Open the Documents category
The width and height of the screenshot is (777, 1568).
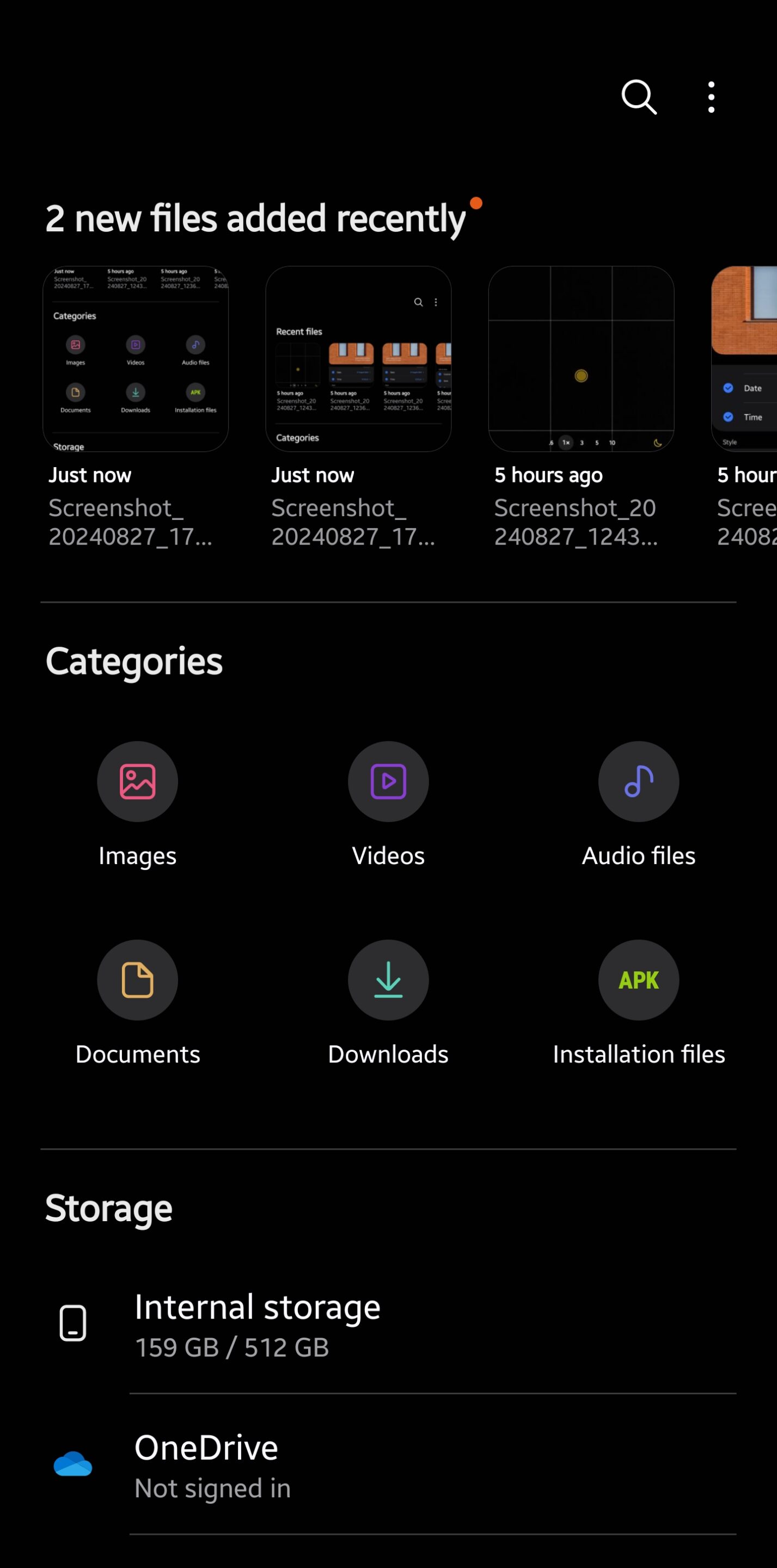(138, 1003)
